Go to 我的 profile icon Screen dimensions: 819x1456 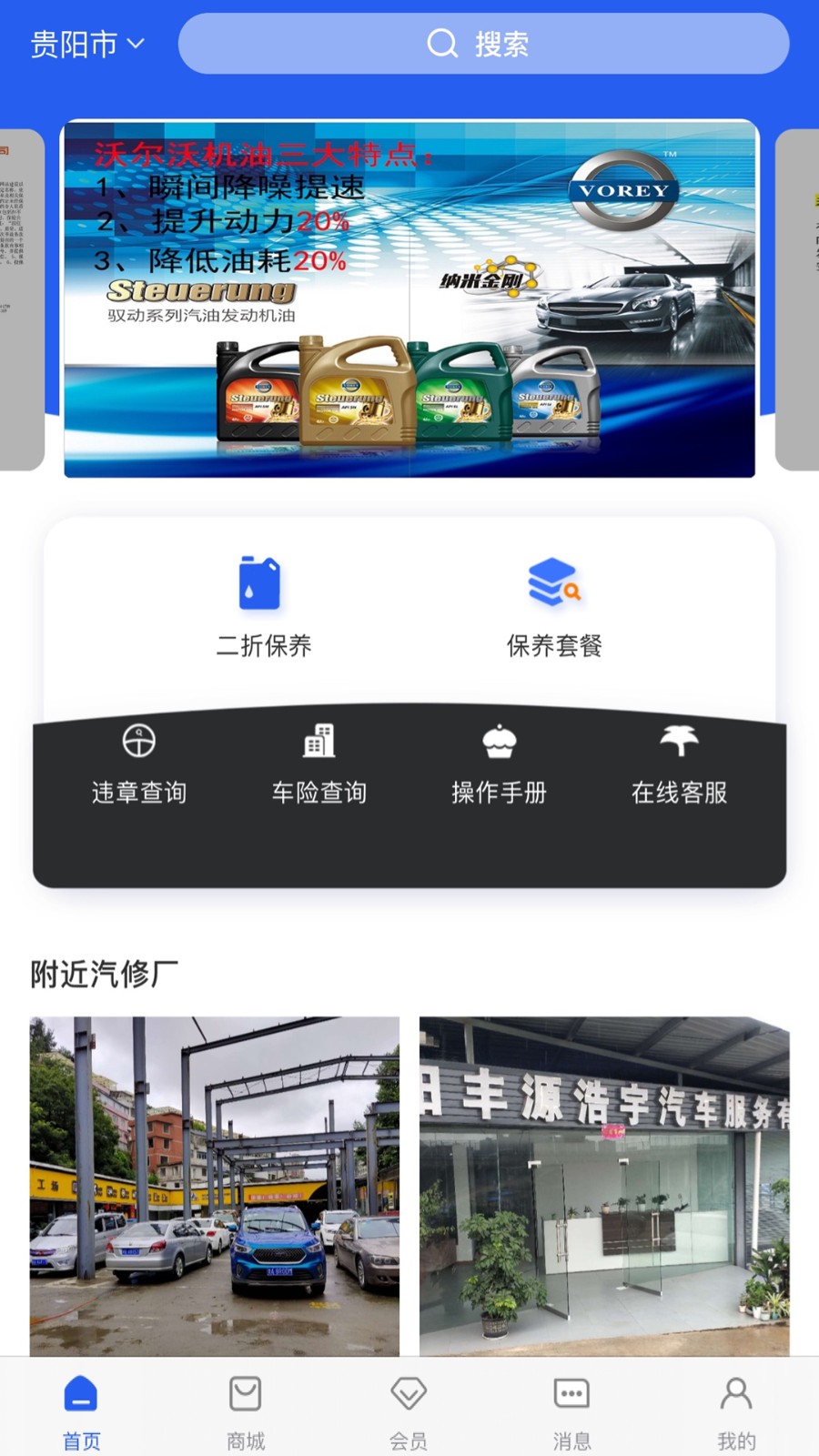(x=735, y=1392)
